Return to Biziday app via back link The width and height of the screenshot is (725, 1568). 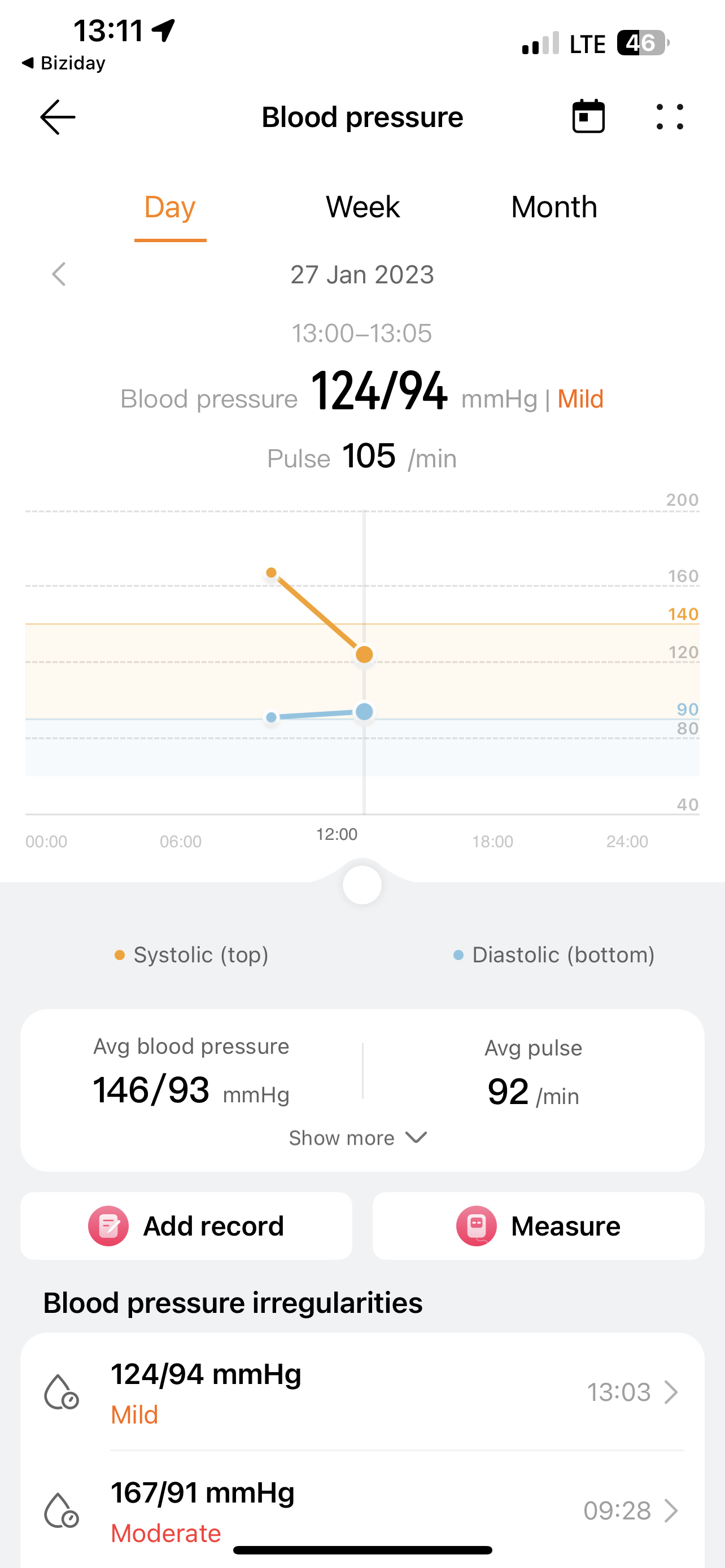click(63, 63)
